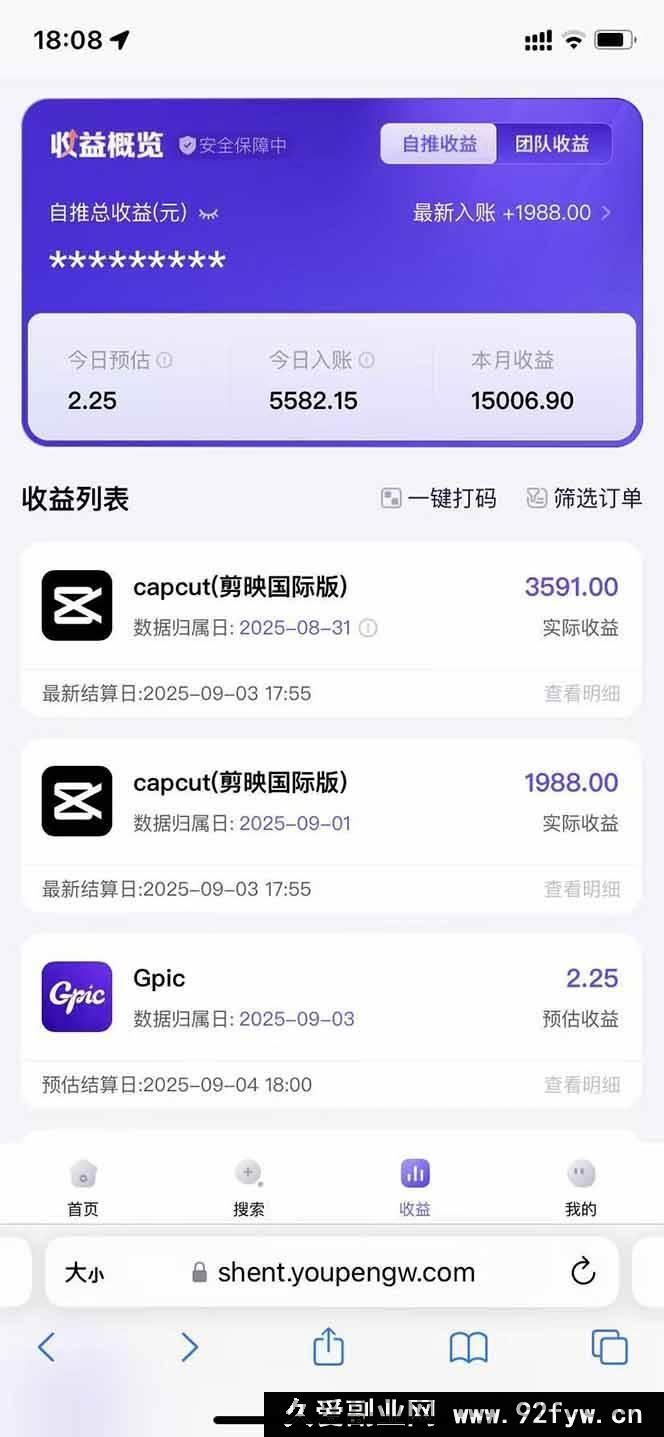Tap the info icon beside 2025-08-31
Screen dimensions: 664x1437
(x=368, y=628)
